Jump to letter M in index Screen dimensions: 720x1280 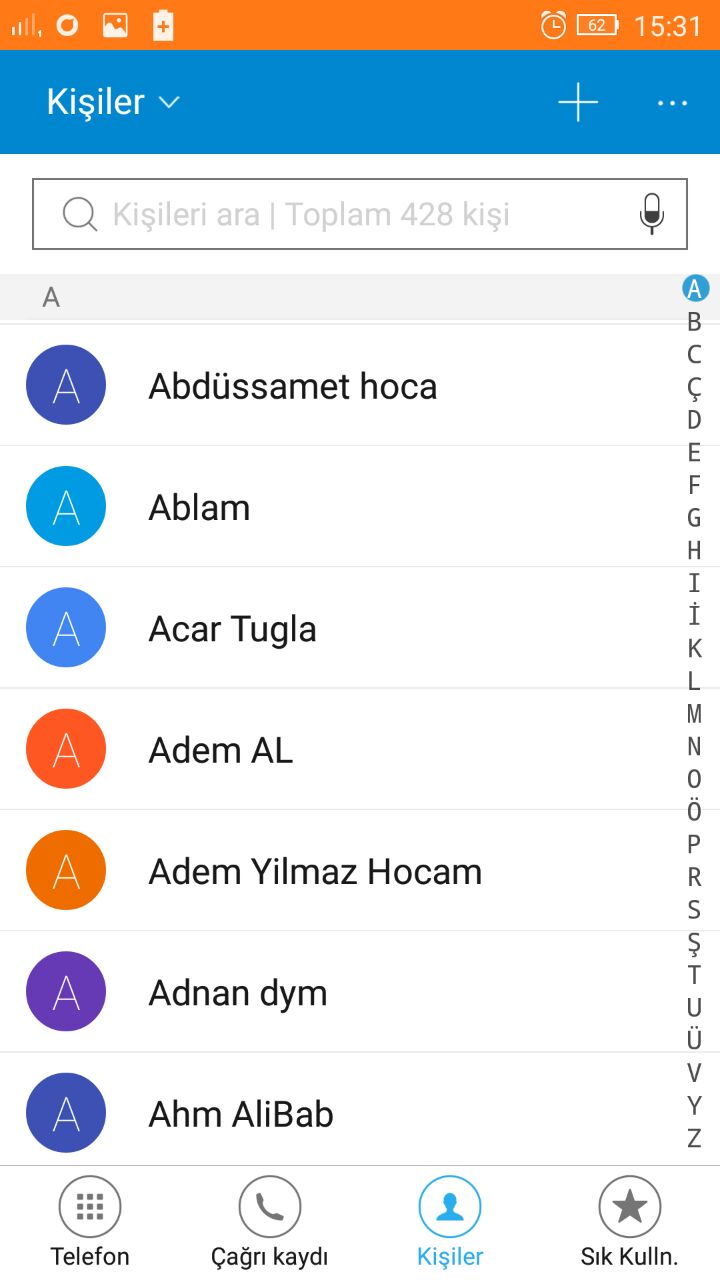click(x=694, y=714)
